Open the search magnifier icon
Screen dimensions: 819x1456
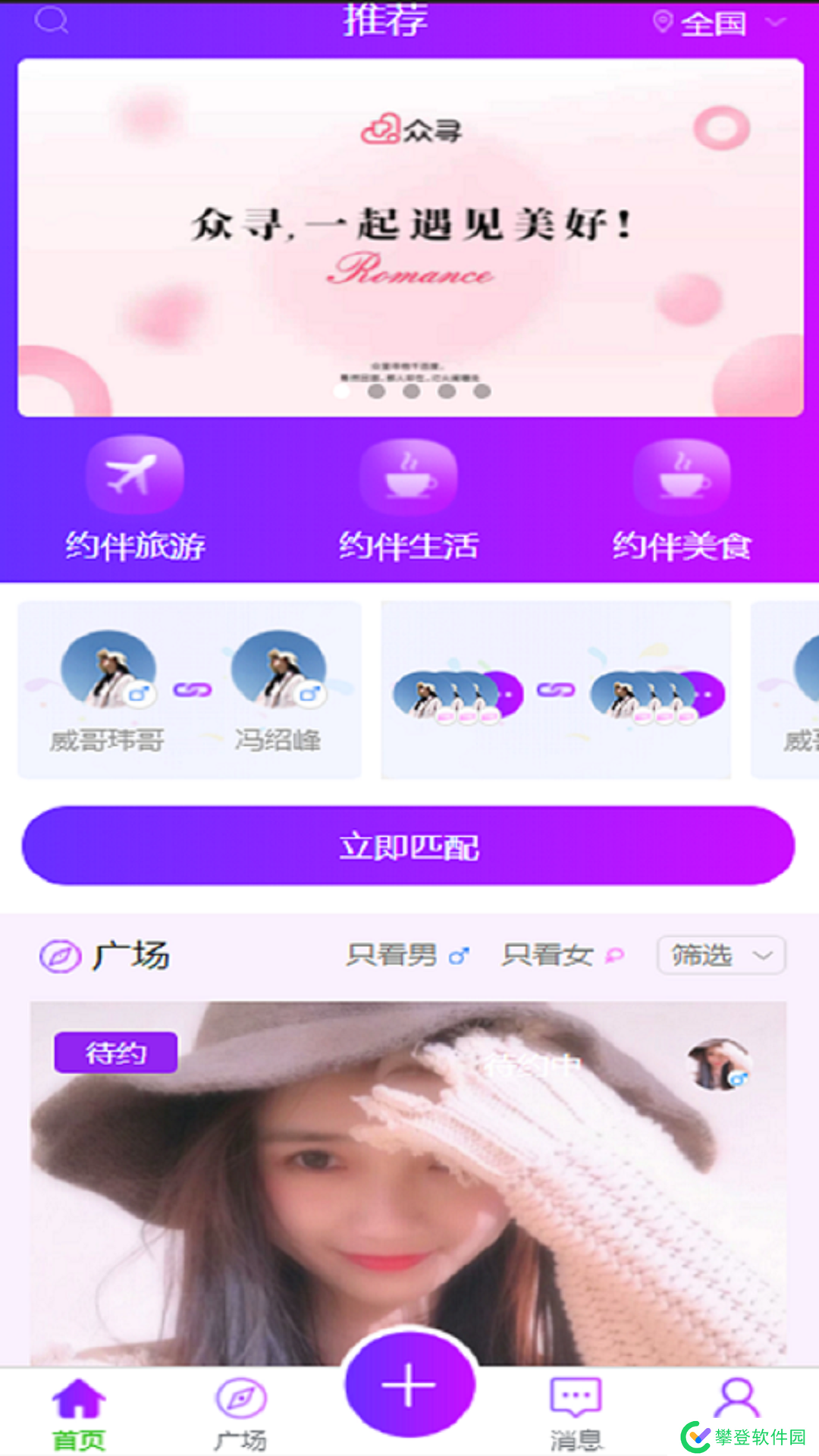coord(52,20)
